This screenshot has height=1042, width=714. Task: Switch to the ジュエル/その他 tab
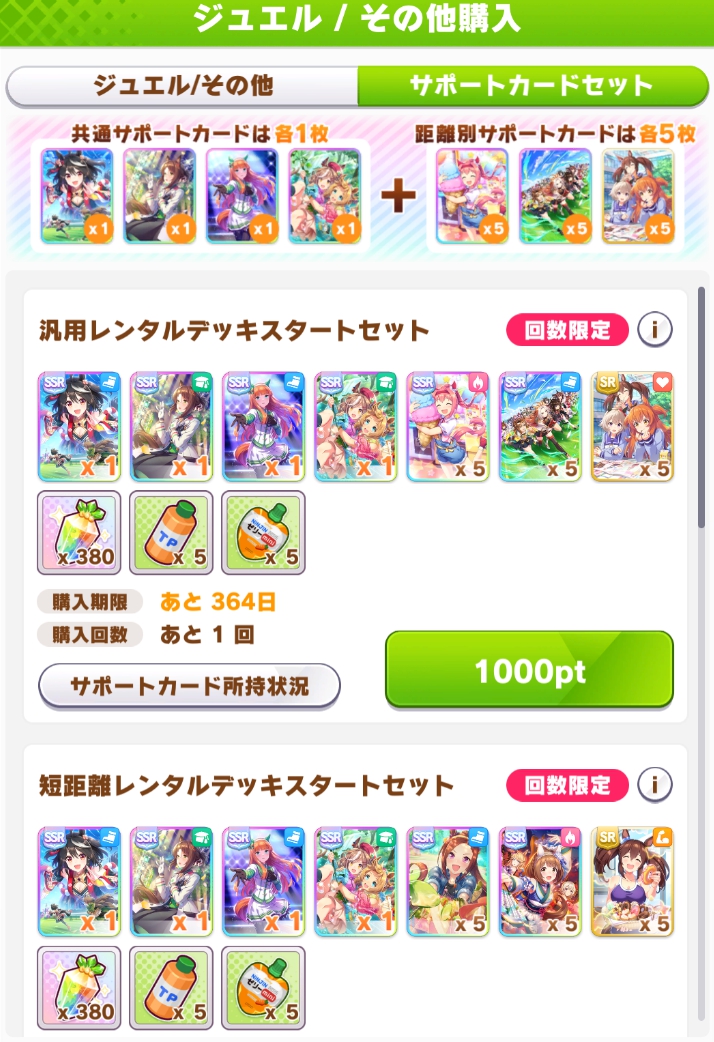click(x=183, y=86)
